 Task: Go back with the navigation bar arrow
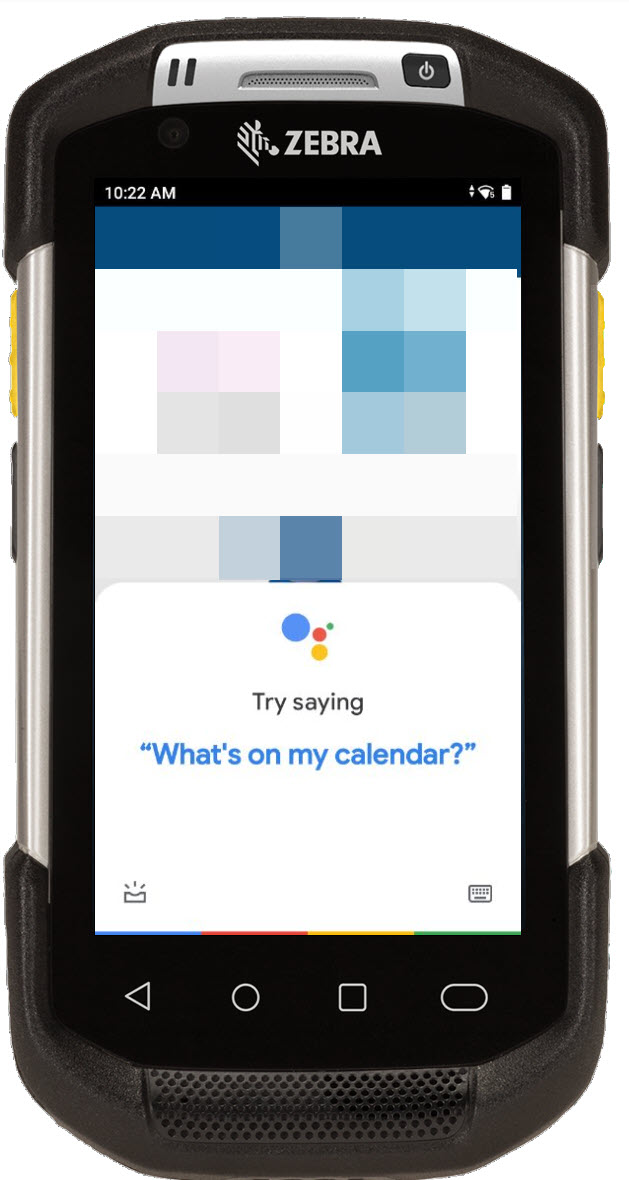[138, 996]
